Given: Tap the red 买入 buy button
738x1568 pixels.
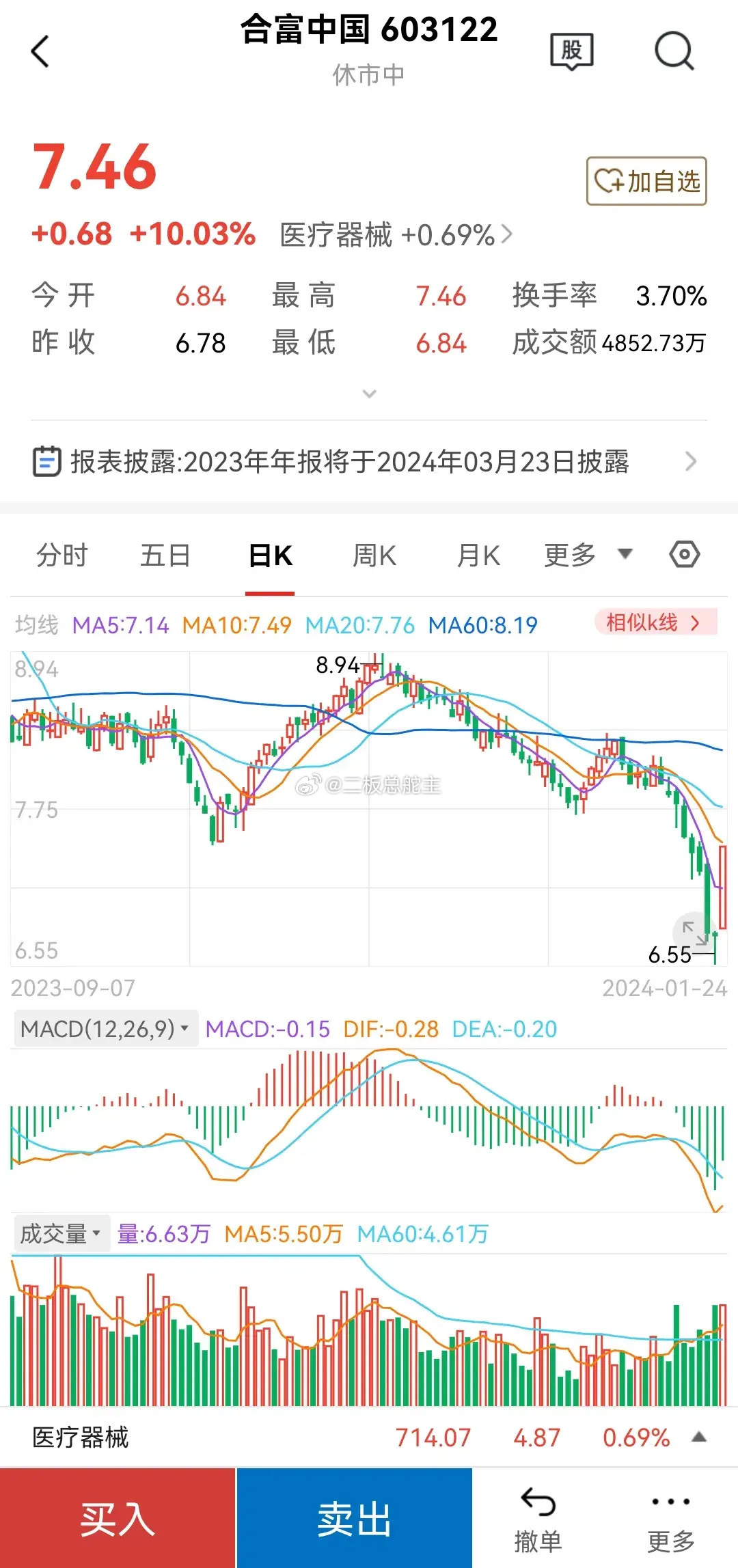Looking at the screenshot, I should [118, 1518].
